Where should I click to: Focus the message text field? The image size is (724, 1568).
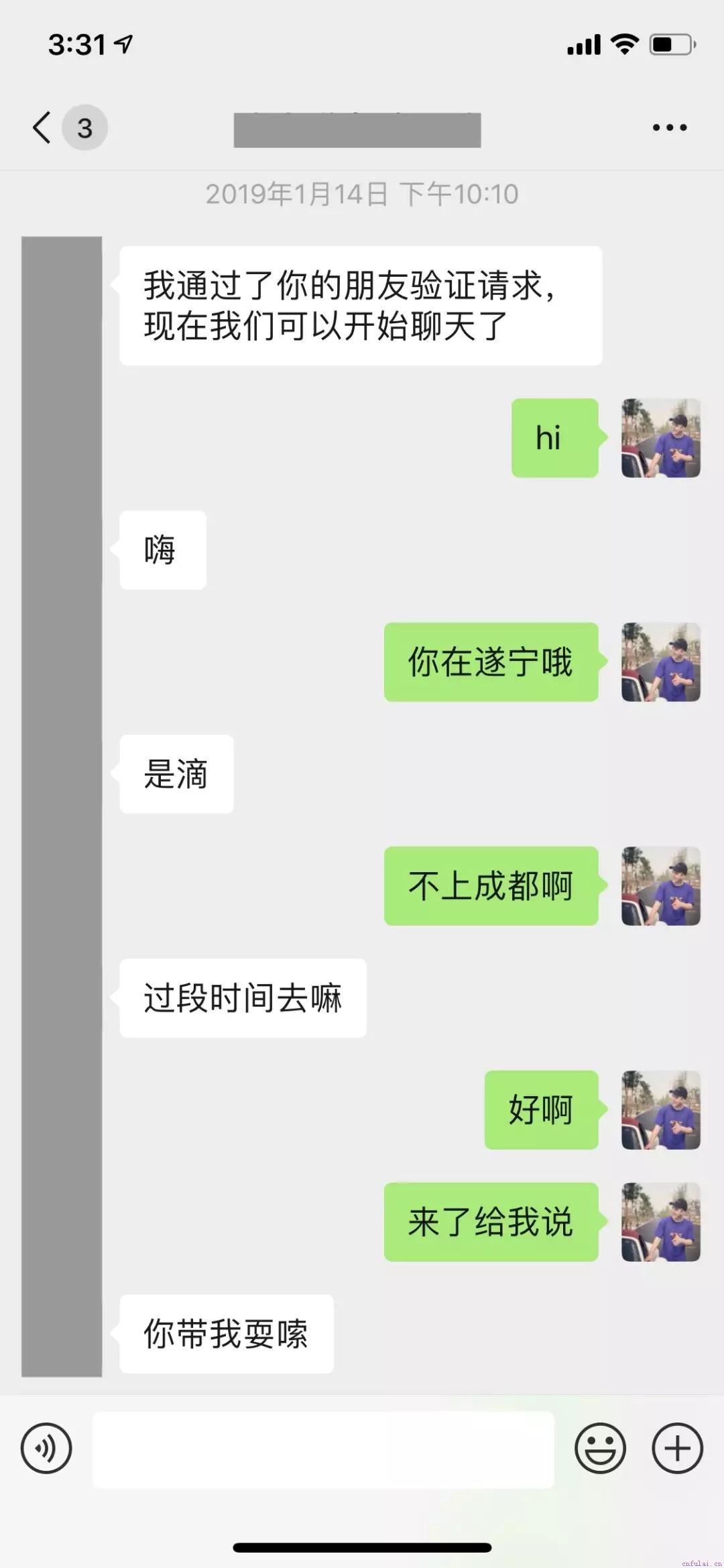(x=323, y=1449)
